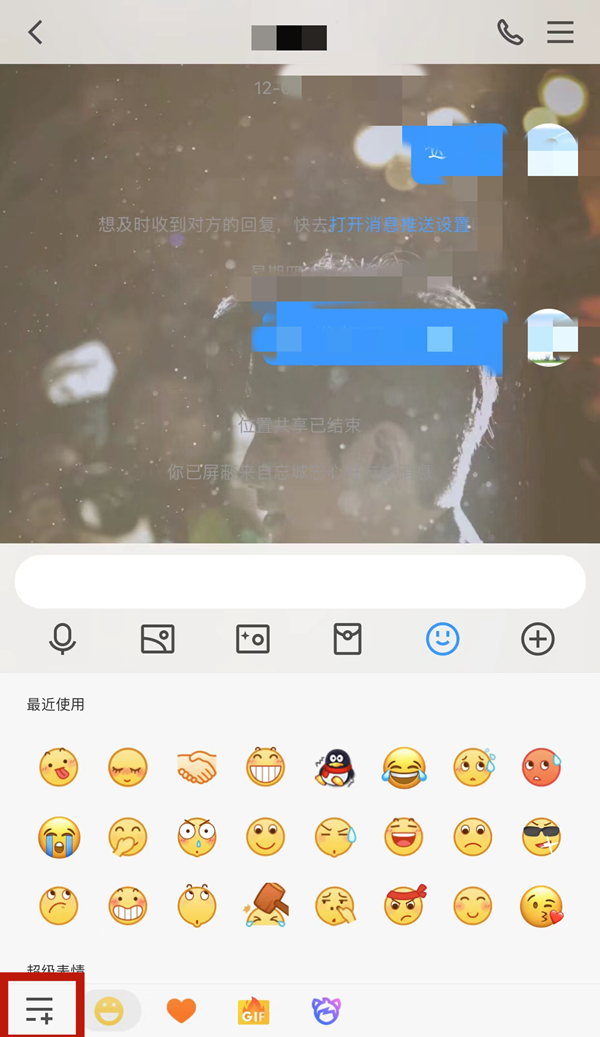Go back from this chat
This screenshot has height=1037, width=600.
point(36,32)
